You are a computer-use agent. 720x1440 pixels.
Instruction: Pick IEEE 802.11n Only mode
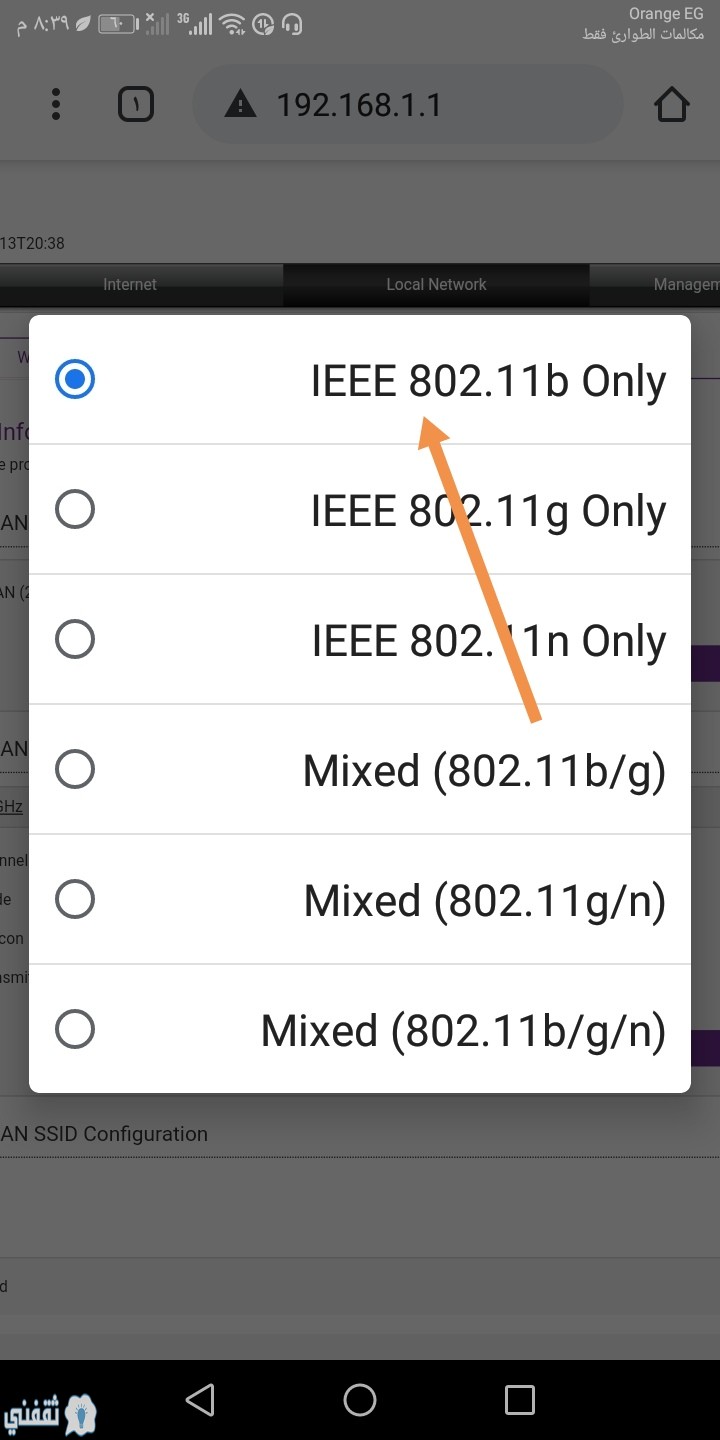coord(360,640)
